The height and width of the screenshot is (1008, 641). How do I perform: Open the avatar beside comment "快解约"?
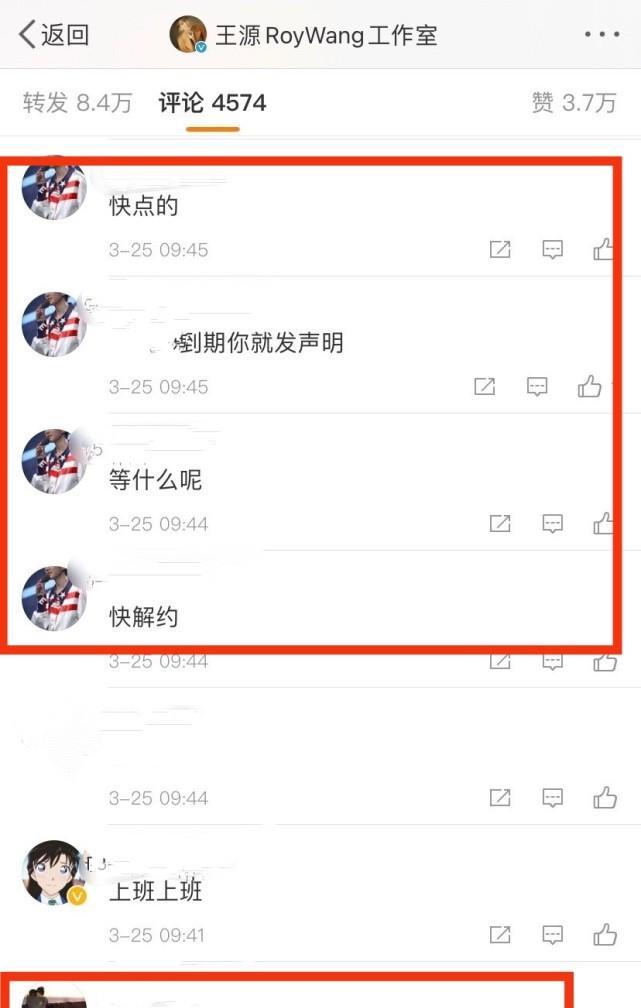(53, 598)
